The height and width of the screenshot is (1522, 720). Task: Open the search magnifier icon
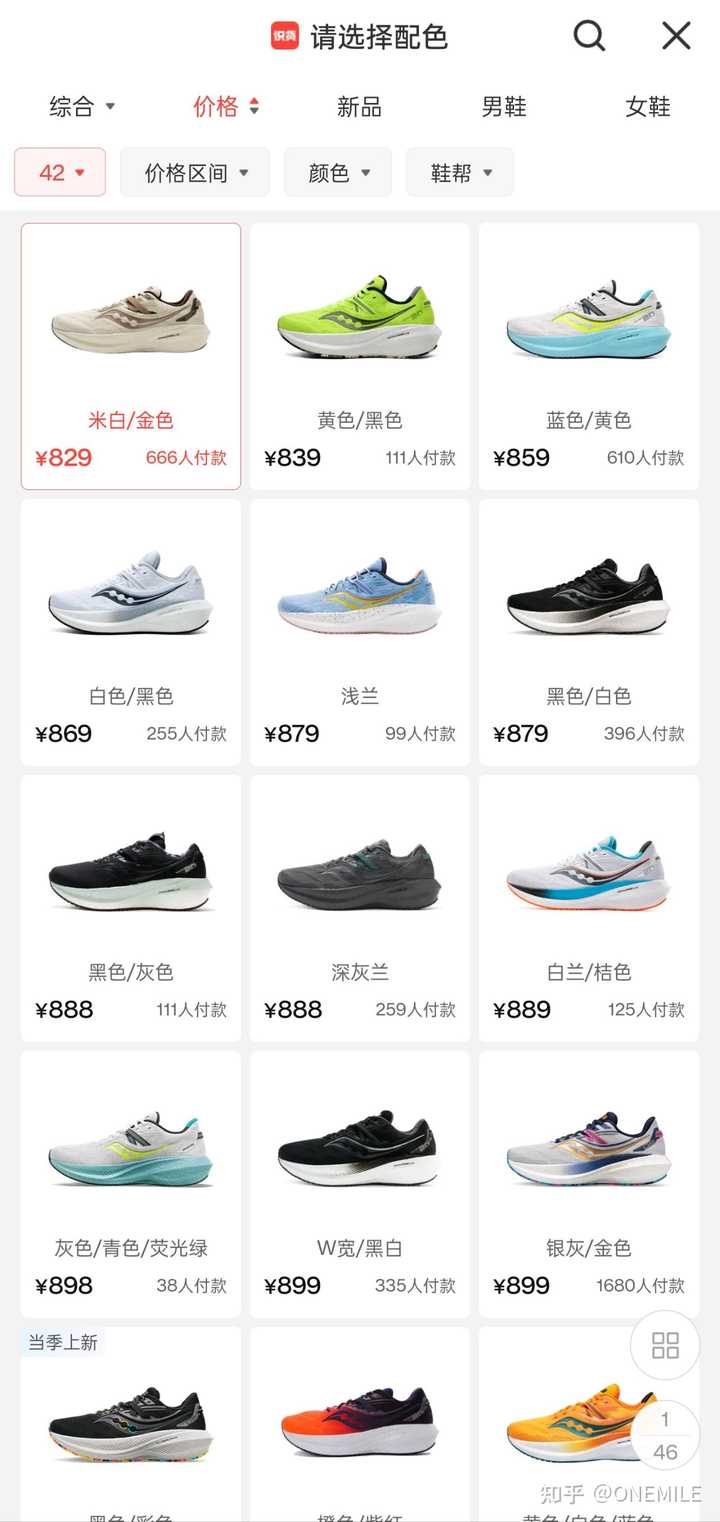pos(589,37)
